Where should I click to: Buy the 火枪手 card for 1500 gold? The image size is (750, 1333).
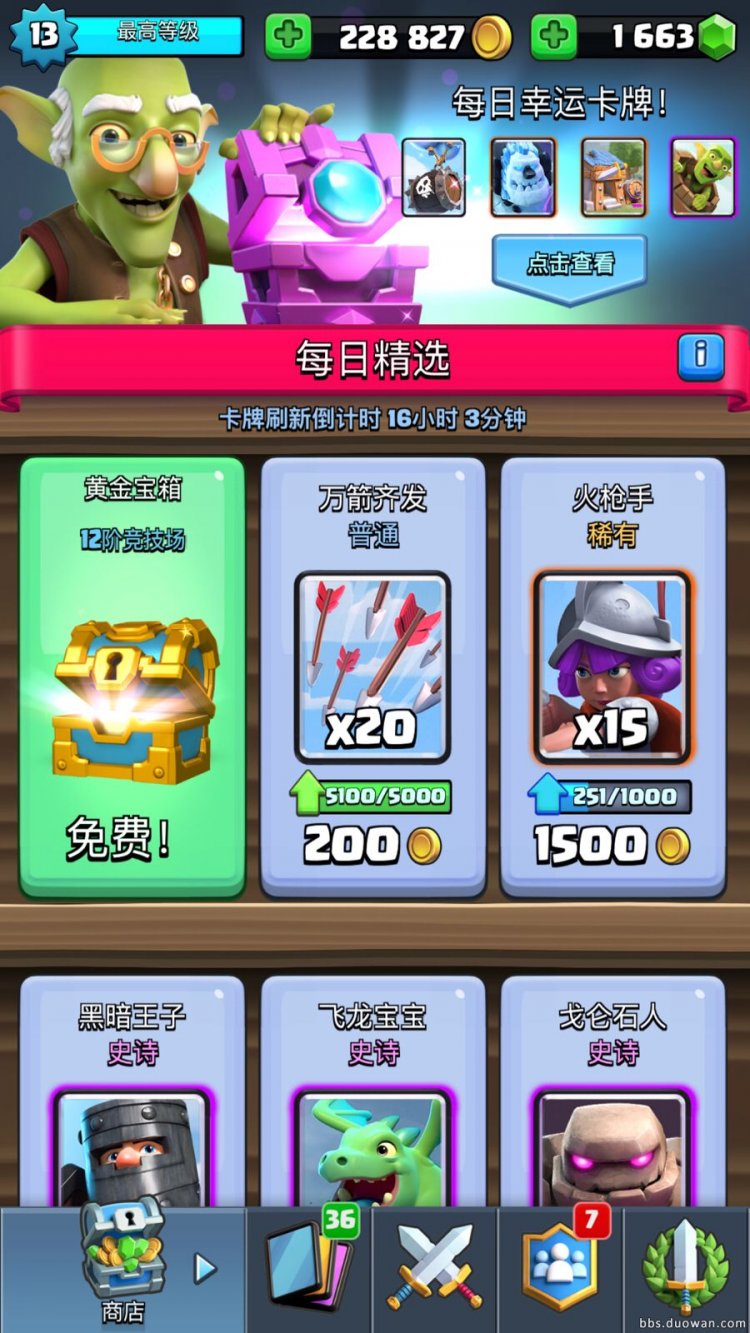tap(612, 676)
